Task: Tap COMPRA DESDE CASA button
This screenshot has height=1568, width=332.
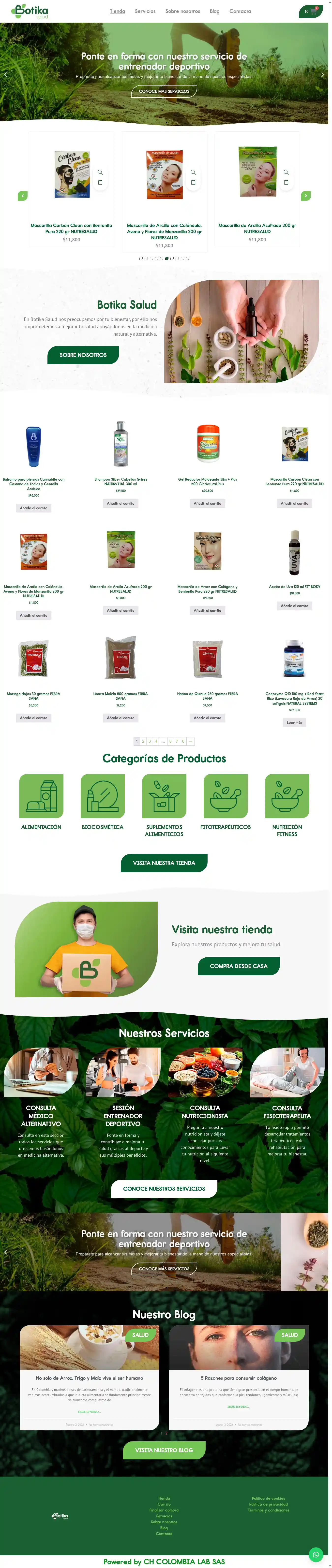Action: [238, 966]
